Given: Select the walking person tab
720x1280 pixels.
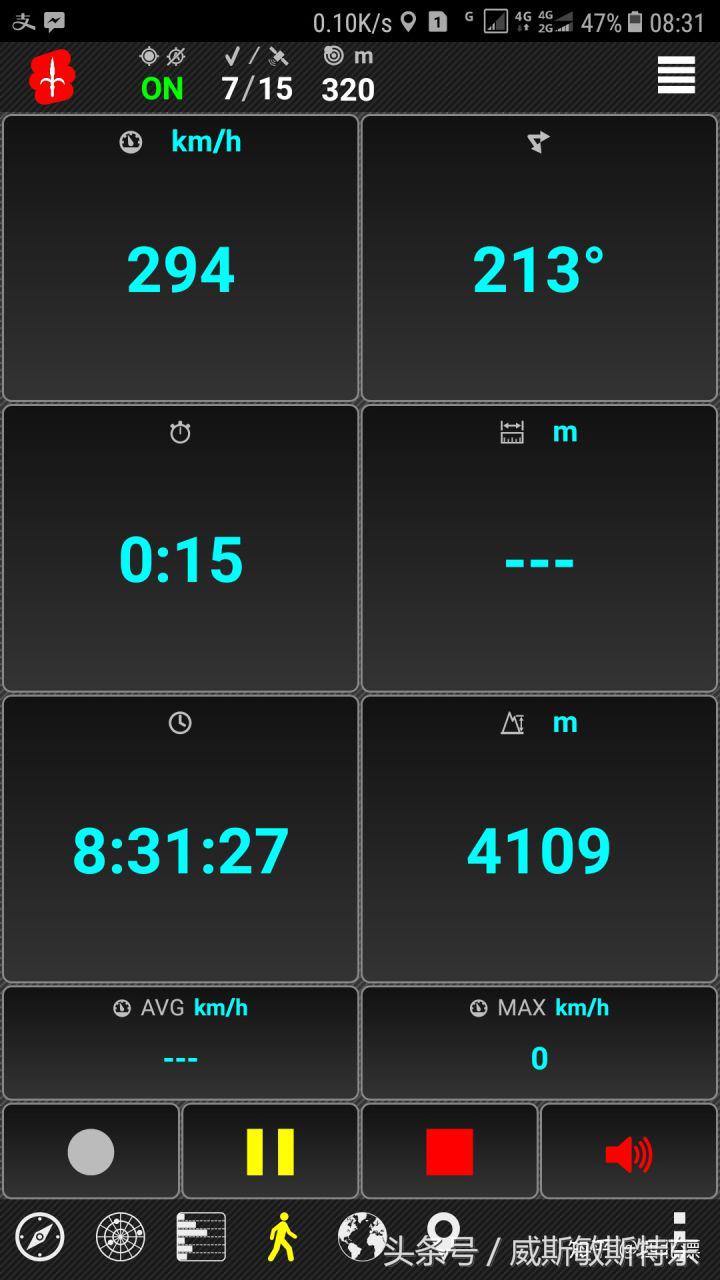Looking at the screenshot, I should 282,1237.
